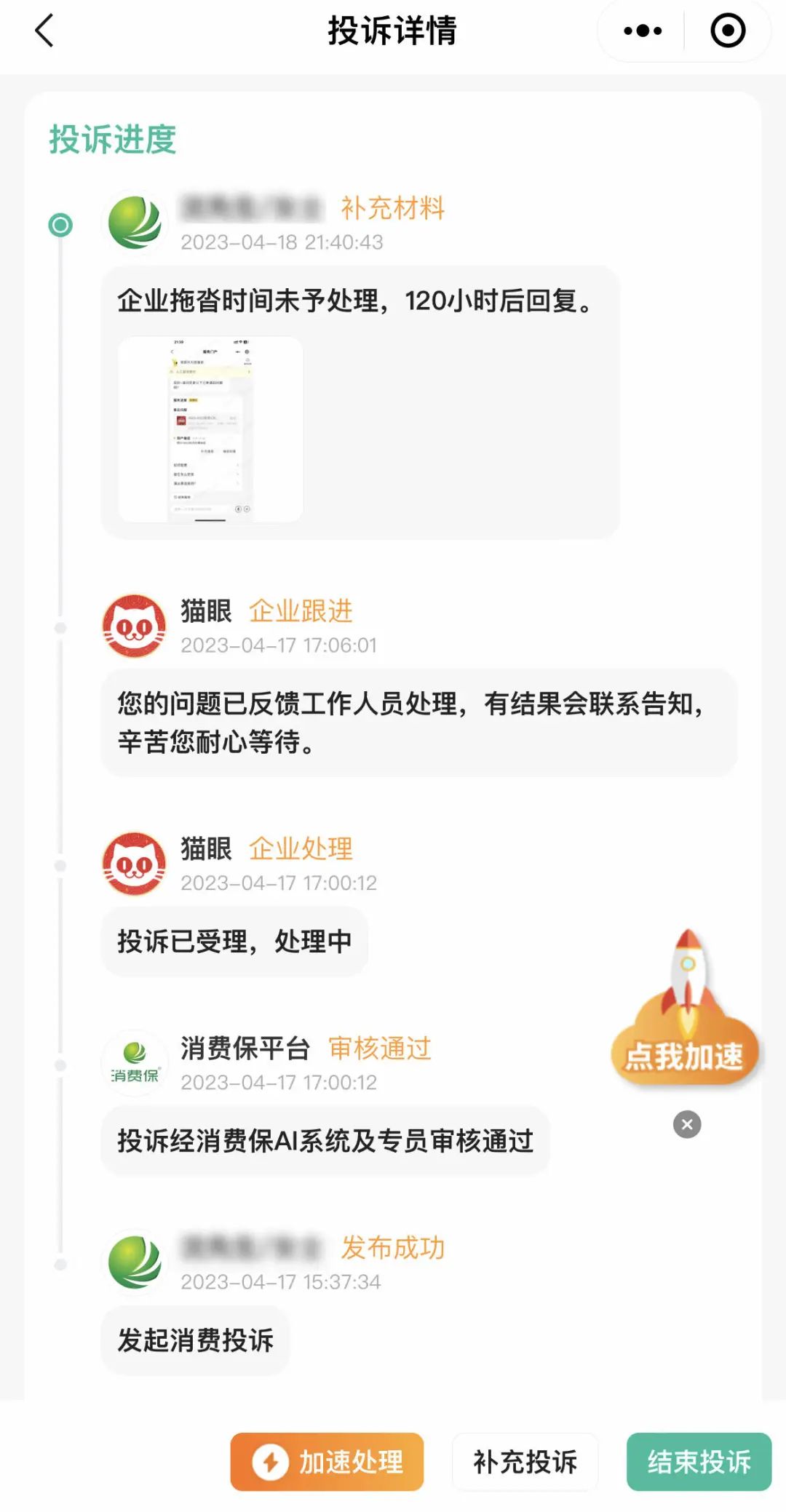The width and height of the screenshot is (786, 1512).
Task: Go back from the 投诉详情 page
Action: click(x=44, y=31)
